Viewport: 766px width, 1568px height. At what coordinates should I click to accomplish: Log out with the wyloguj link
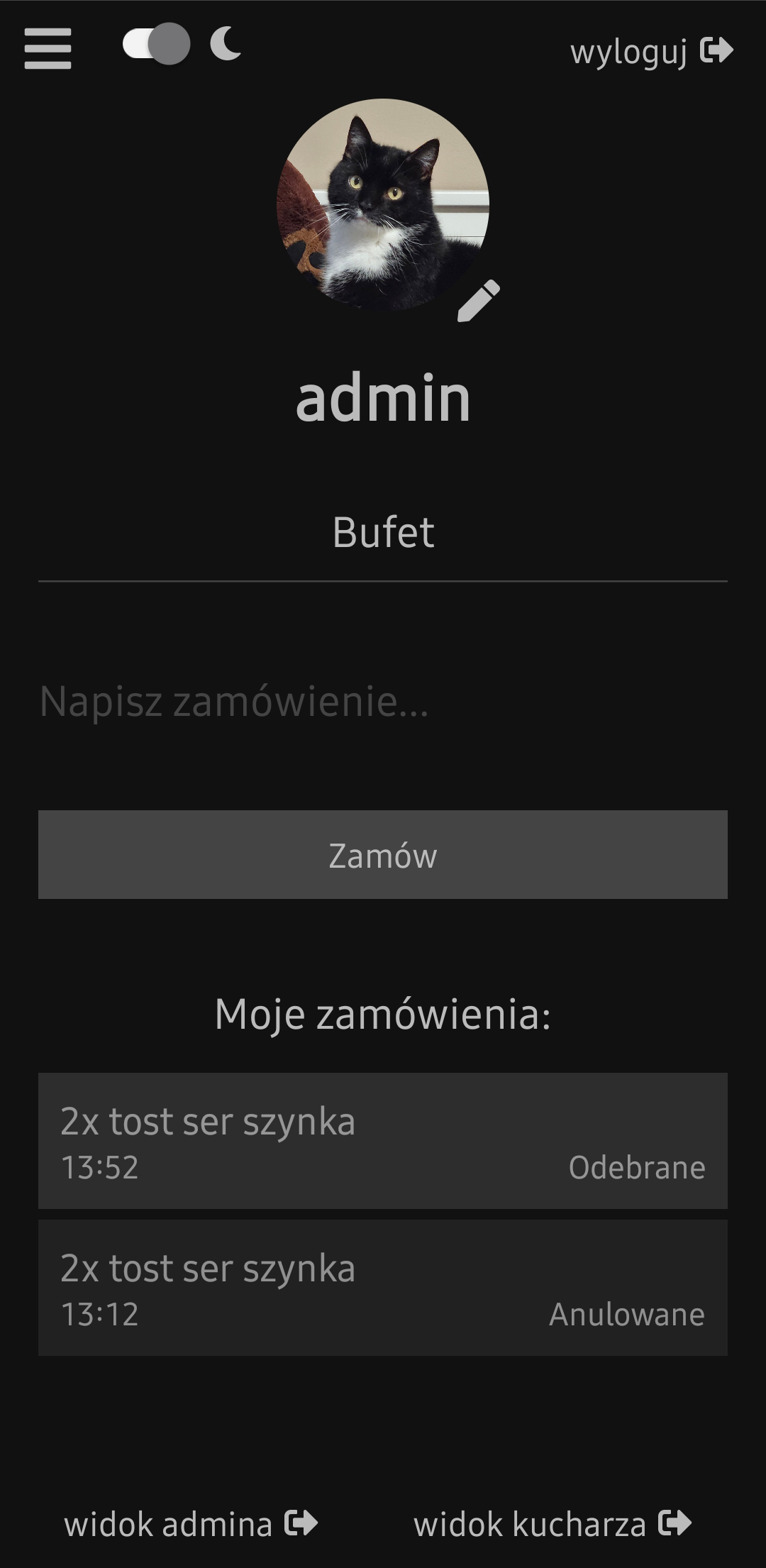[651, 51]
